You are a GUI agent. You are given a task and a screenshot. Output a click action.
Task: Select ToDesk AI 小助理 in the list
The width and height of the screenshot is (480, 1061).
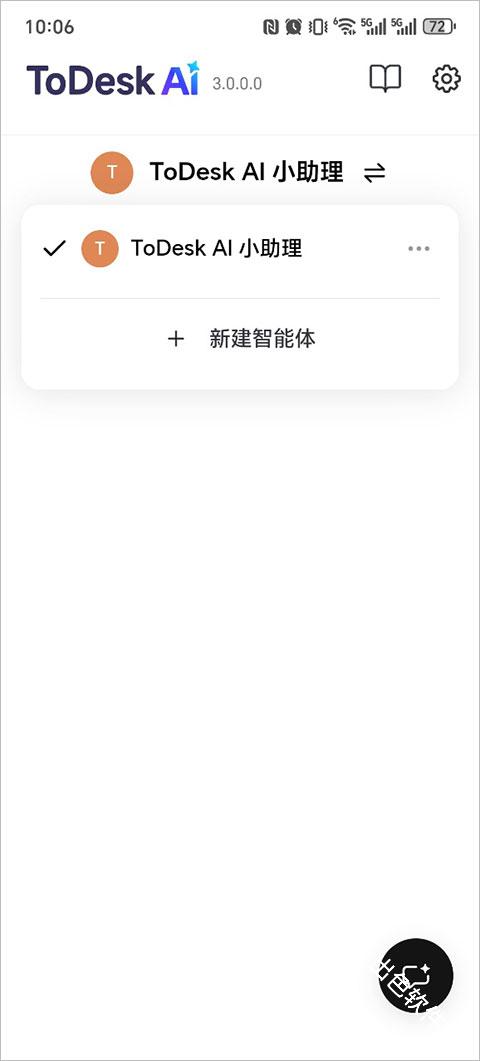(240, 249)
